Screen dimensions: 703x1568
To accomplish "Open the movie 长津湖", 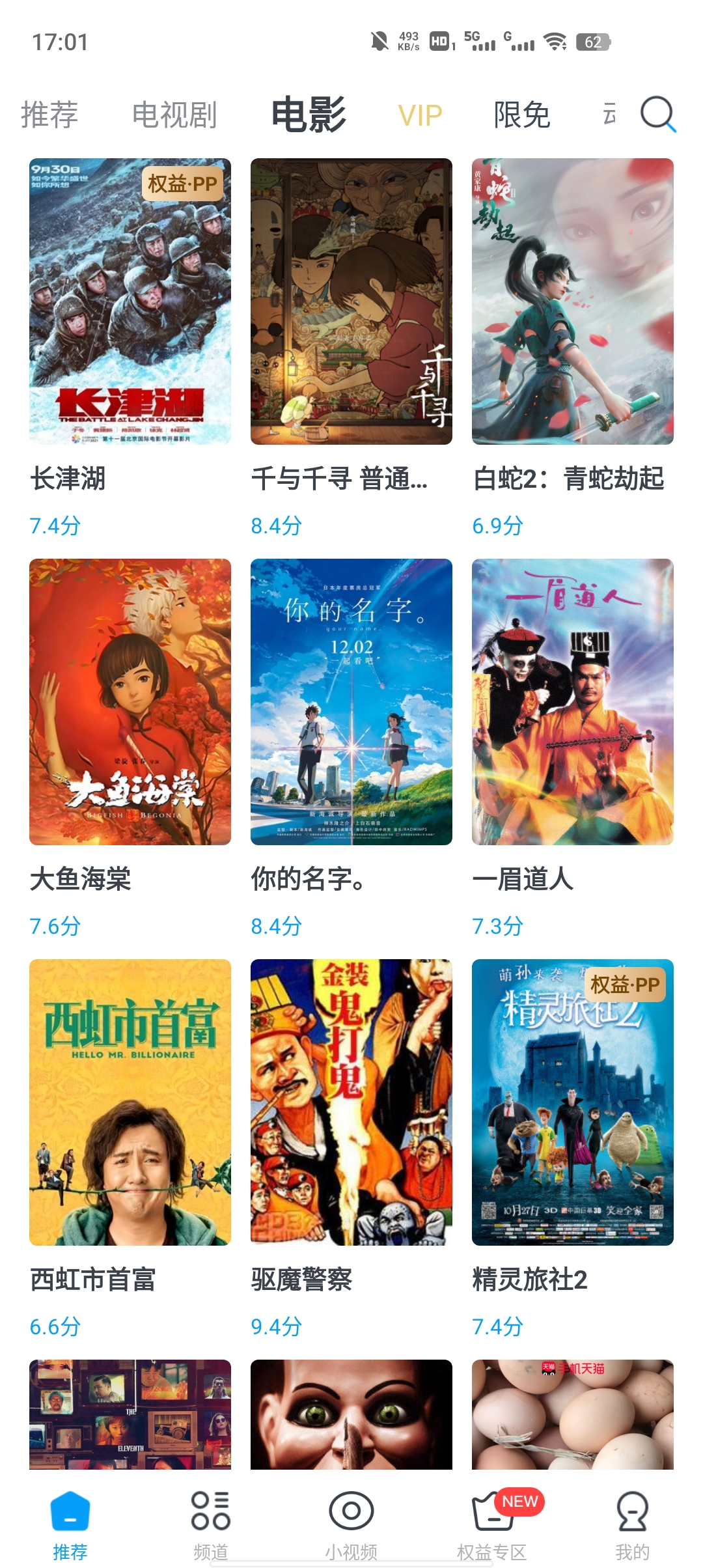I will tap(130, 301).
